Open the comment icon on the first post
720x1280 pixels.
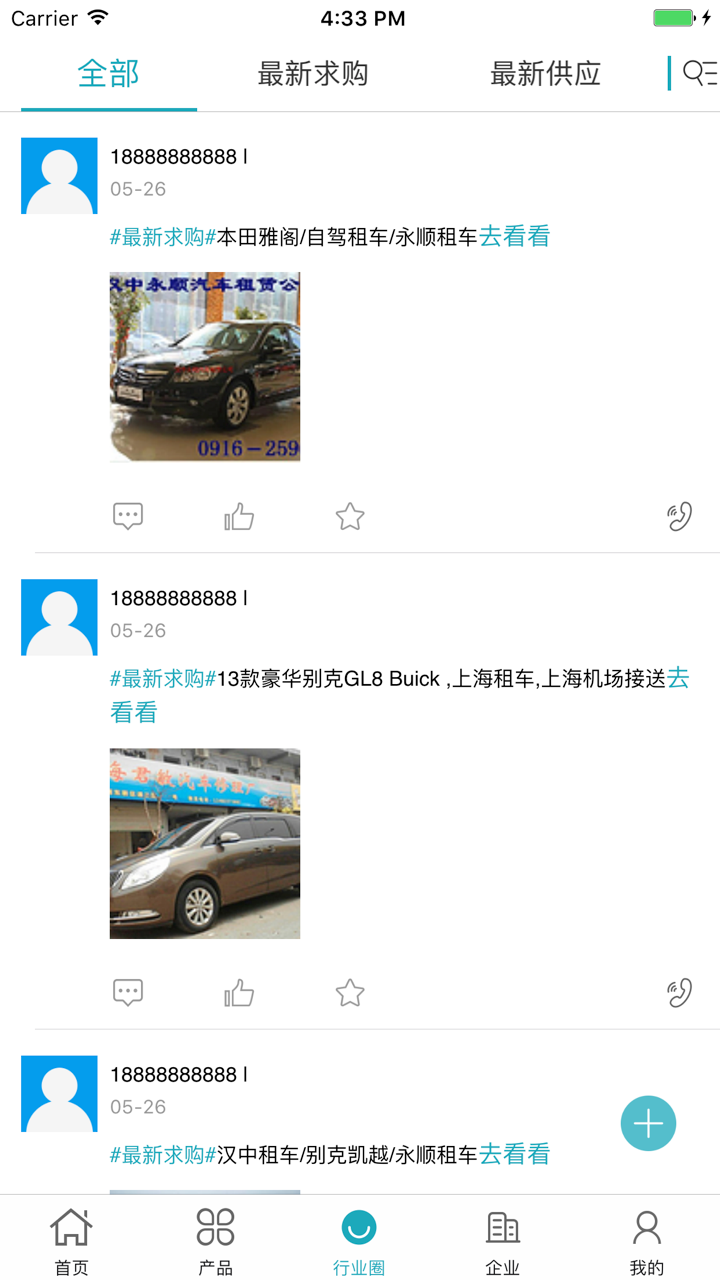point(129,516)
